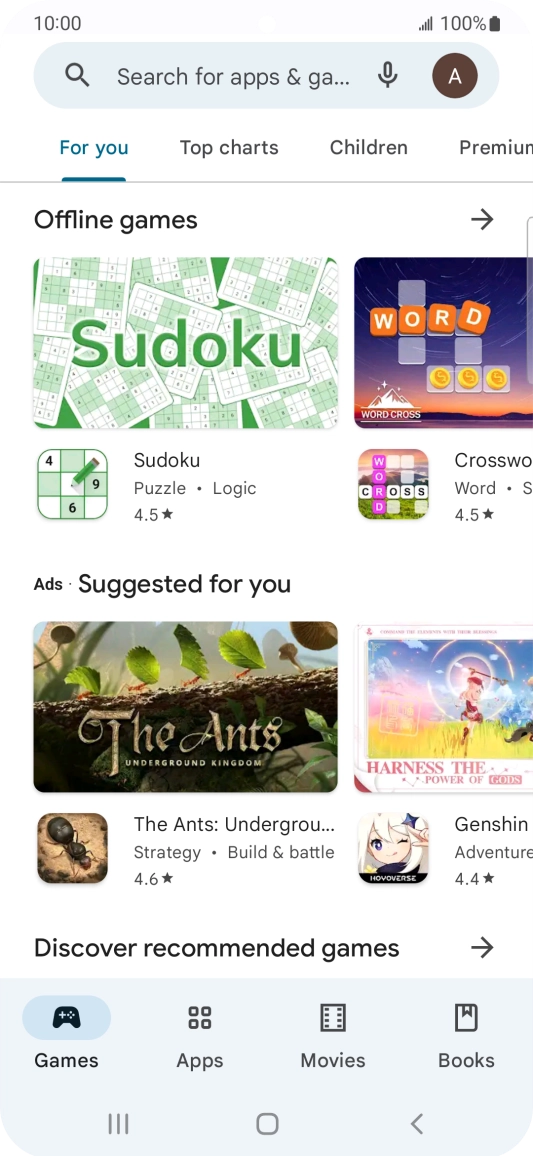Open the Sudoku banner card
533x1156 pixels.
[x=186, y=343]
